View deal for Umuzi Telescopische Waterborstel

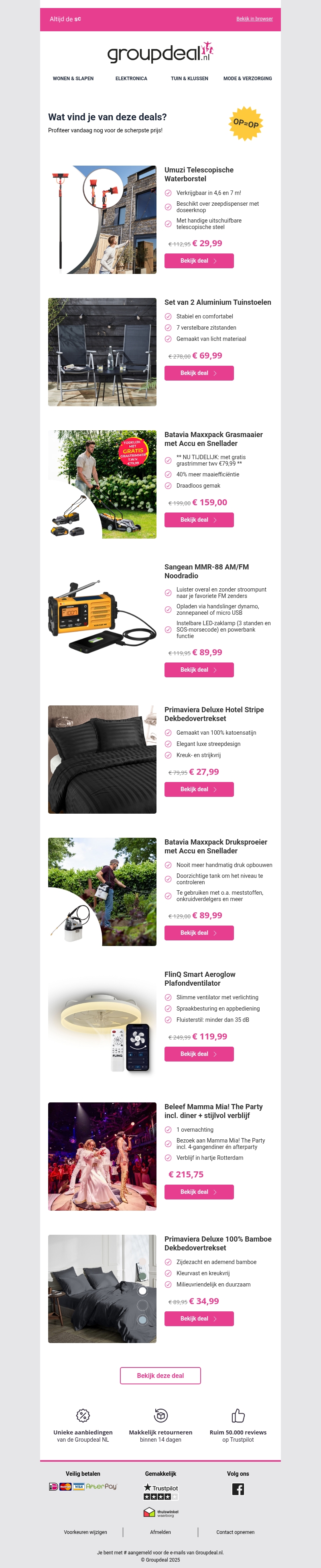(199, 261)
